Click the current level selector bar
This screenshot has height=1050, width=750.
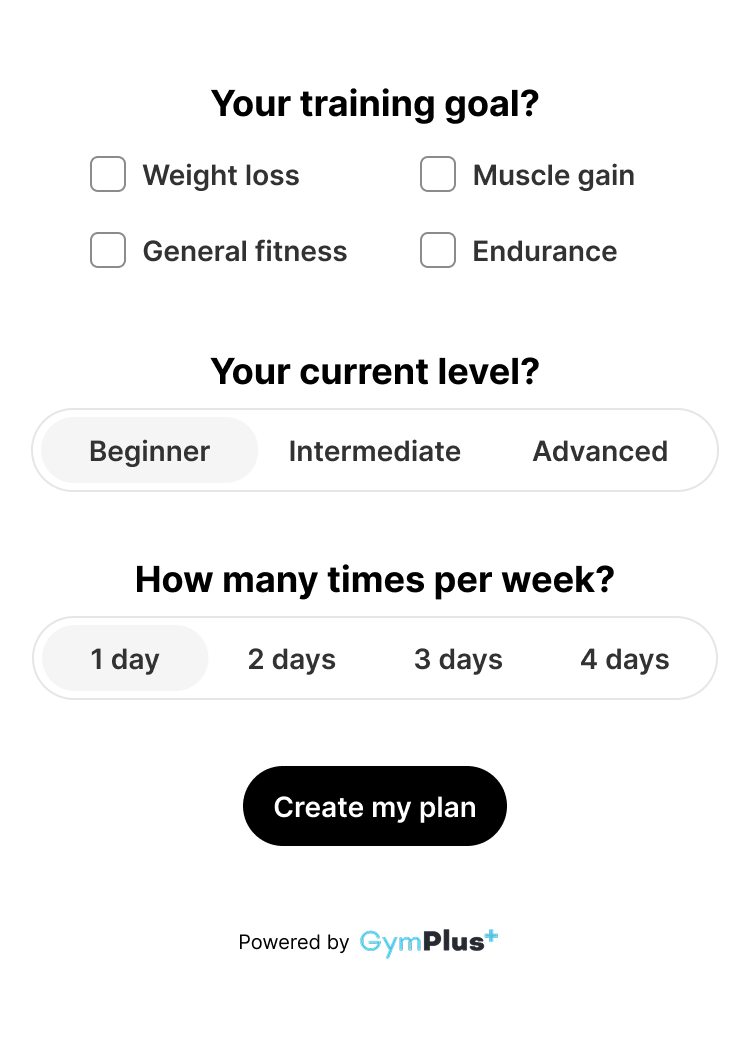point(374,451)
